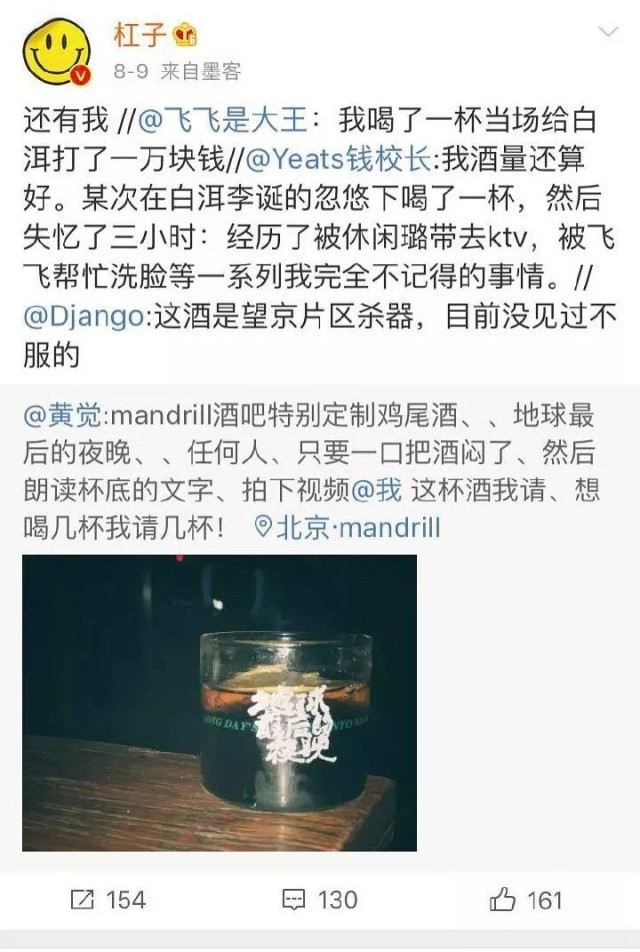Screen dimensions: 640x952
Task: View the cocktail glass photo
Action: pos(219,702)
